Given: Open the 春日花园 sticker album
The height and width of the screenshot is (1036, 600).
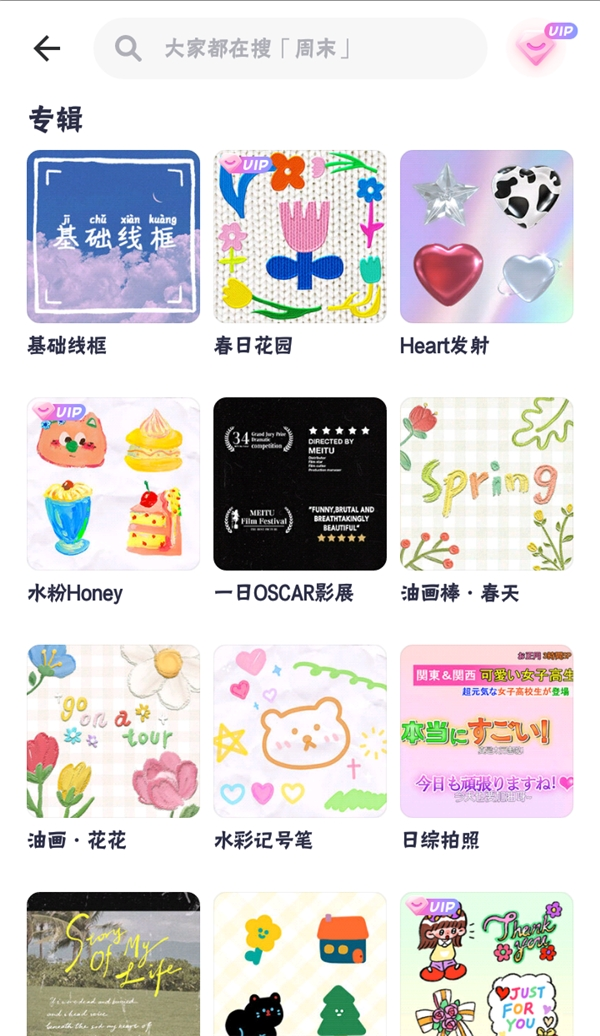Looking at the screenshot, I should pyautogui.click(x=300, y=237).
